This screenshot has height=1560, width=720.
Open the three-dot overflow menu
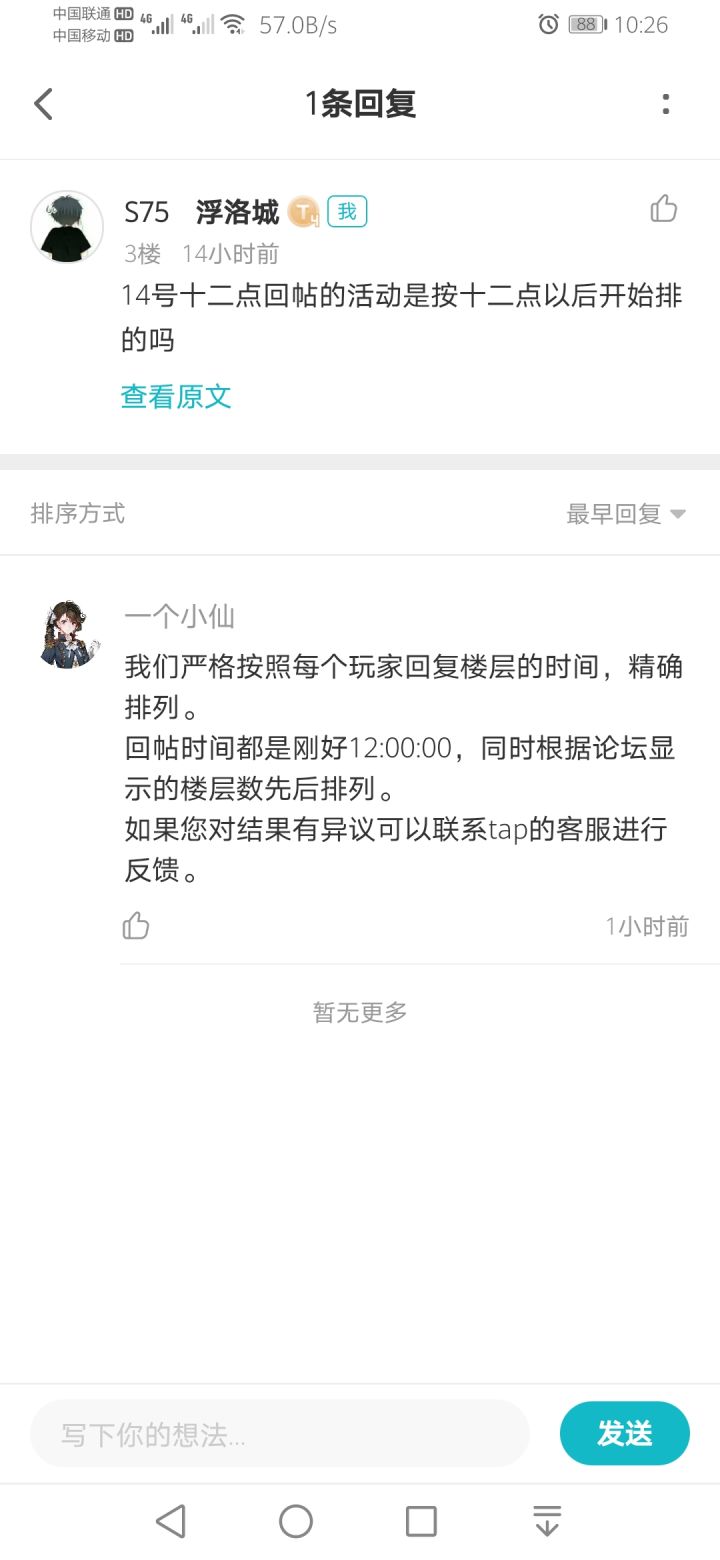click(666, 104)
